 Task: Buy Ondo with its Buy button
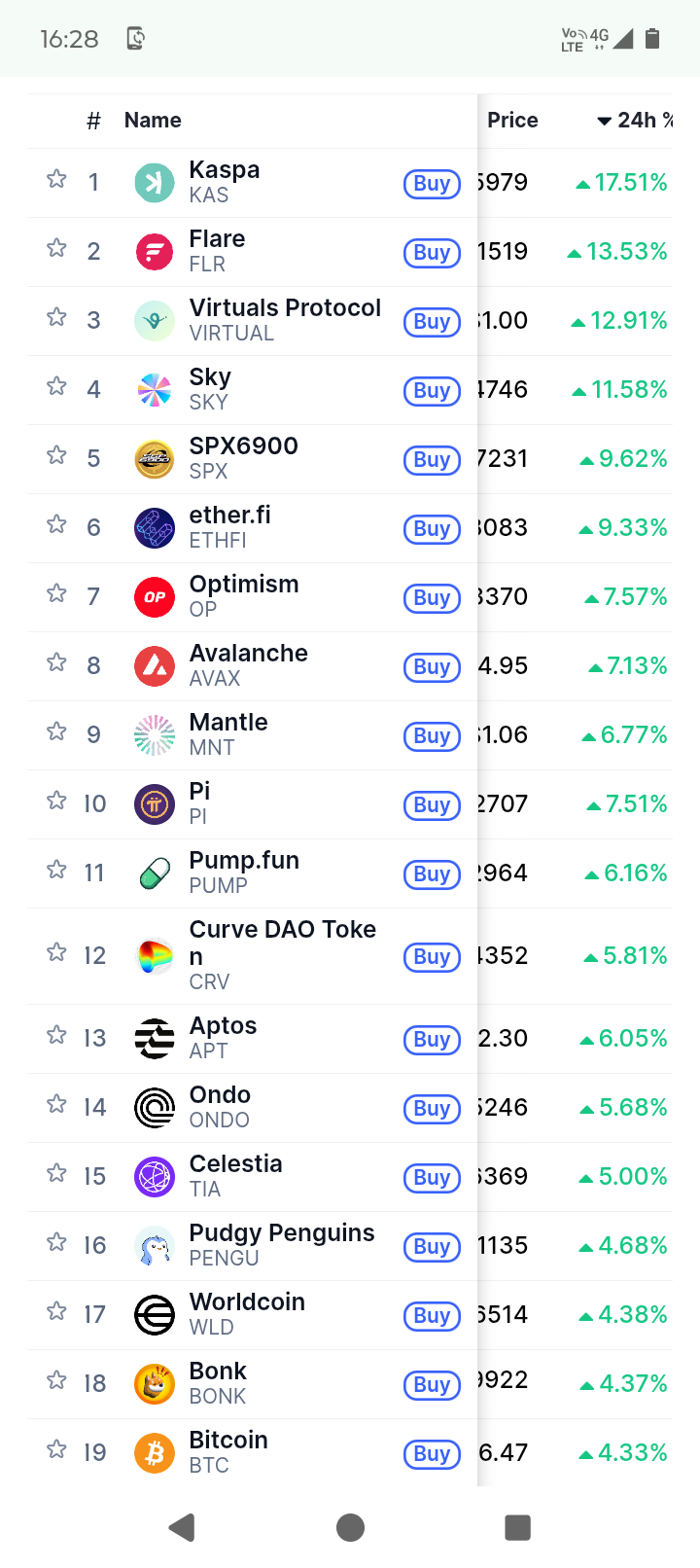click(432, 1109)
